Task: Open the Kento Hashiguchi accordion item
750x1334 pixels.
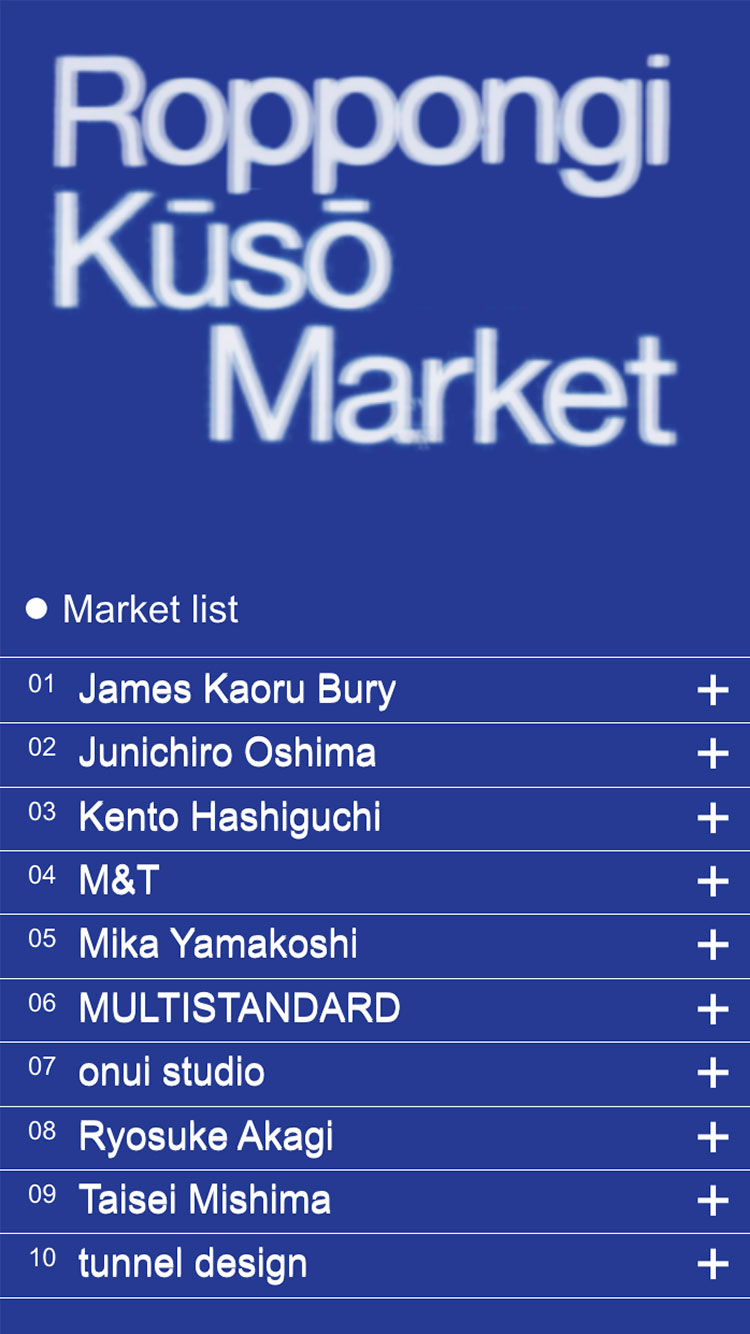Action: coord(712,818)
